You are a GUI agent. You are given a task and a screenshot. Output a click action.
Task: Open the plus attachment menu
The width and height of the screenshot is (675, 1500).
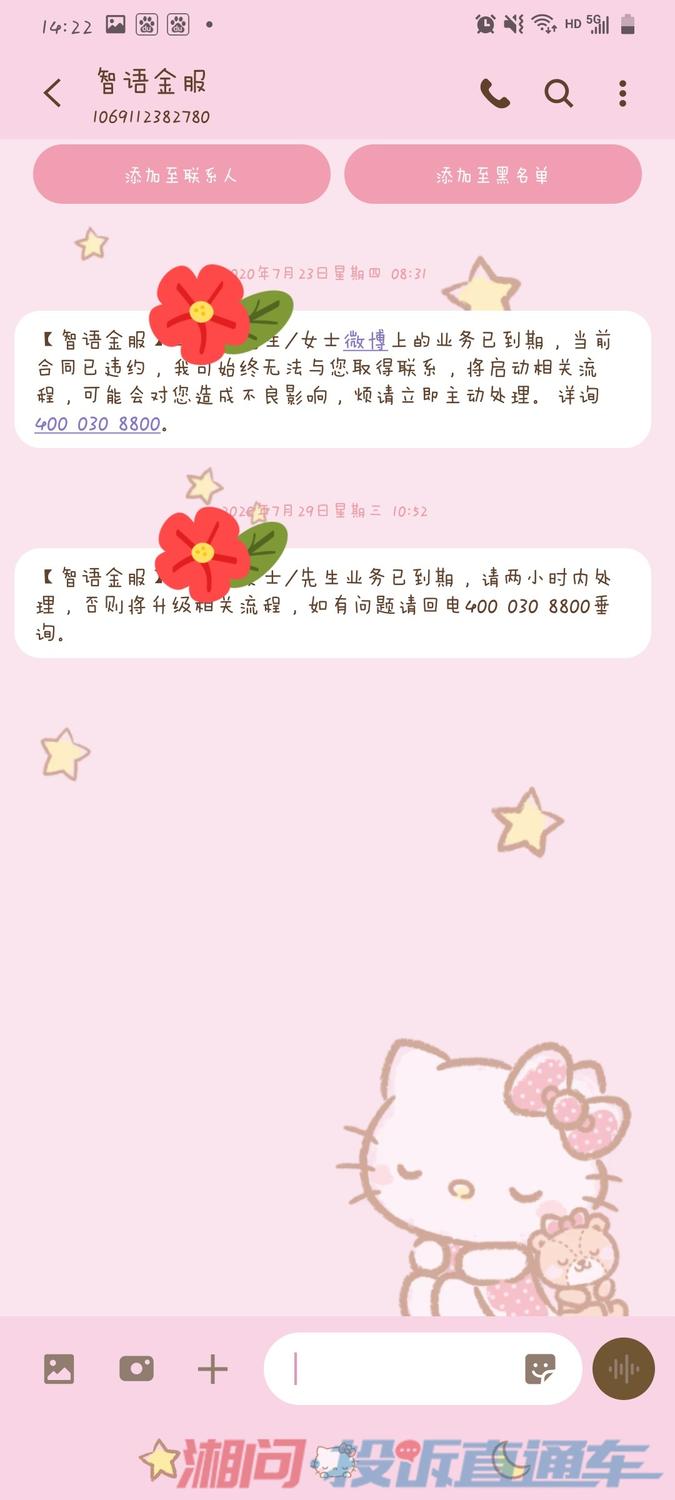(x=213, y=1369)
